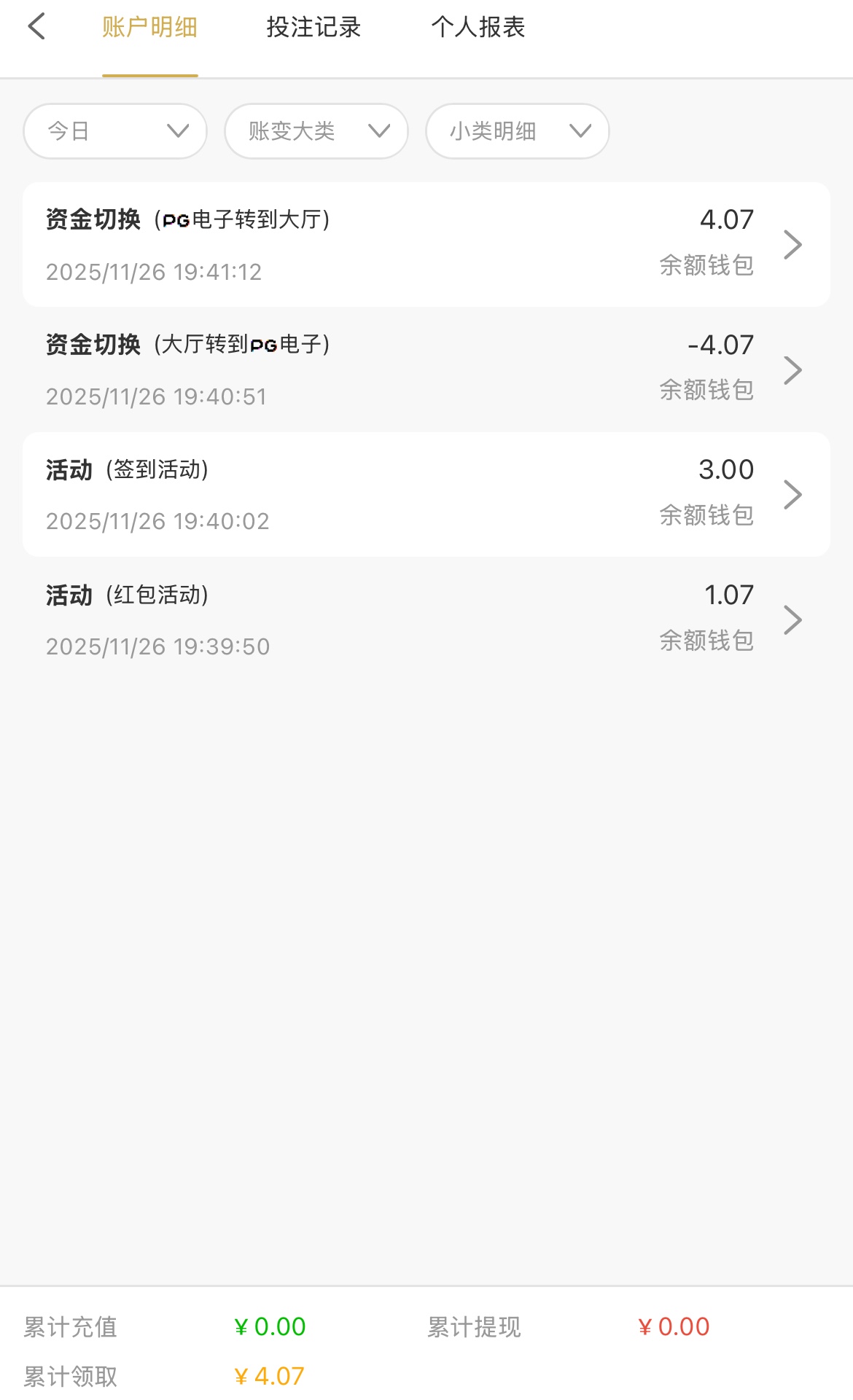Open the 大厅转到PG电子 -4.07 record
Screen dimensions: 853x1400
click(x=426, y=369)
